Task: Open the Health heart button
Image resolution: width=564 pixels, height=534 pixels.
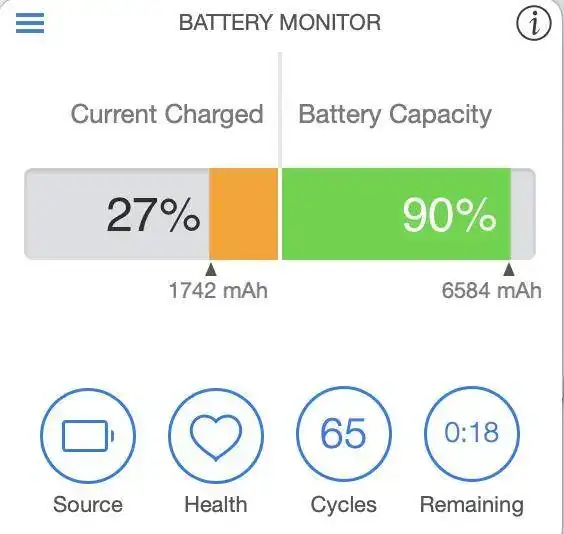Action: point(216,435)
